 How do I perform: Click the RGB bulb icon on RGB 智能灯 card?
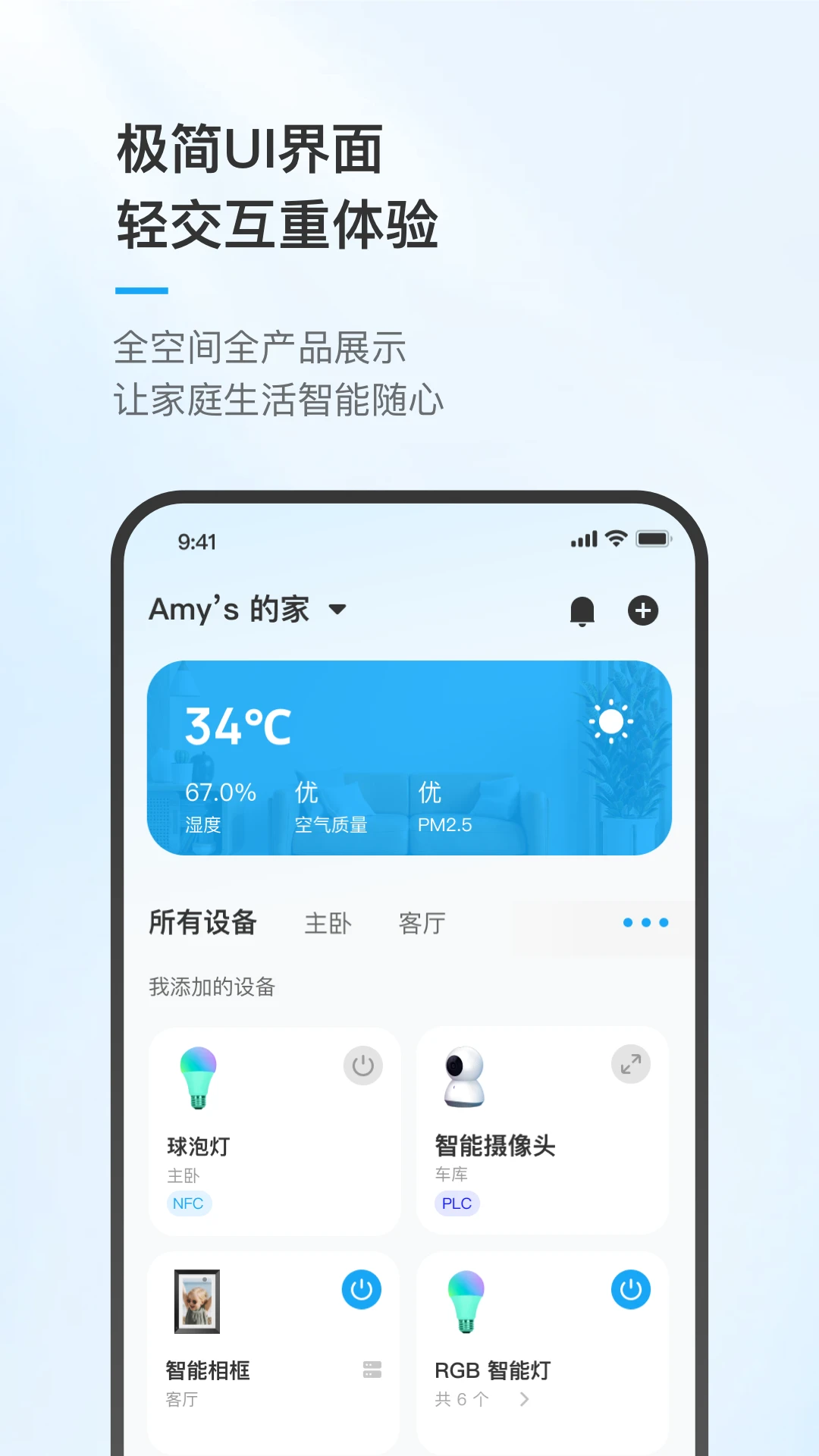pos(466,1302)
